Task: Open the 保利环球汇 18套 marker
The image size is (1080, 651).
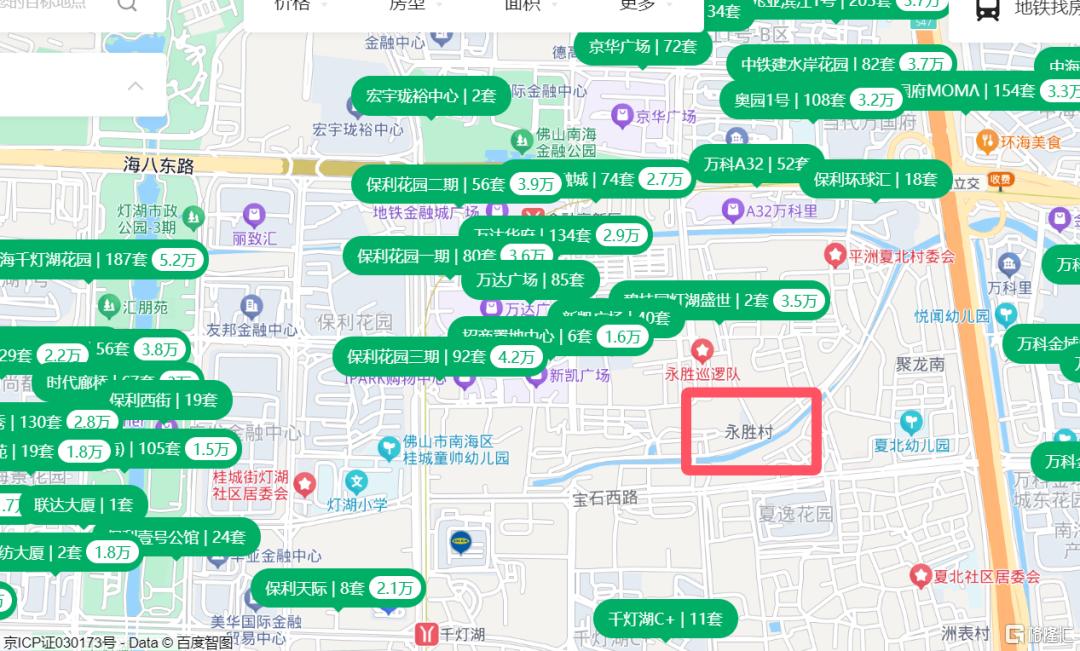Action: 874,180
